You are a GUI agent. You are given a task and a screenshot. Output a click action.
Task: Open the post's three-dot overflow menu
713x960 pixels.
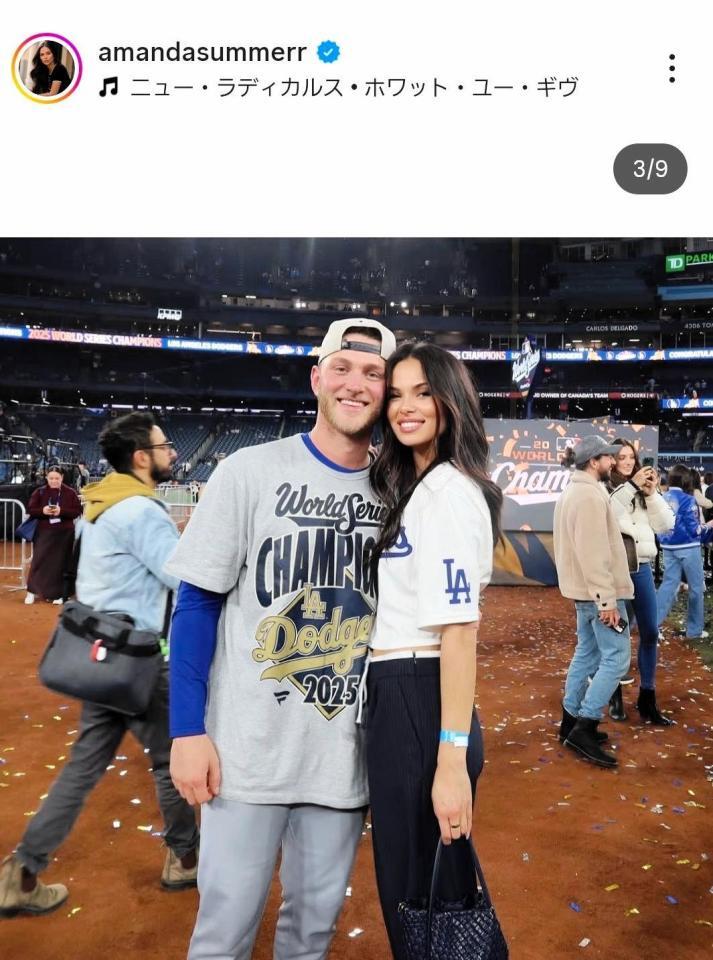[x=671, y=68]
